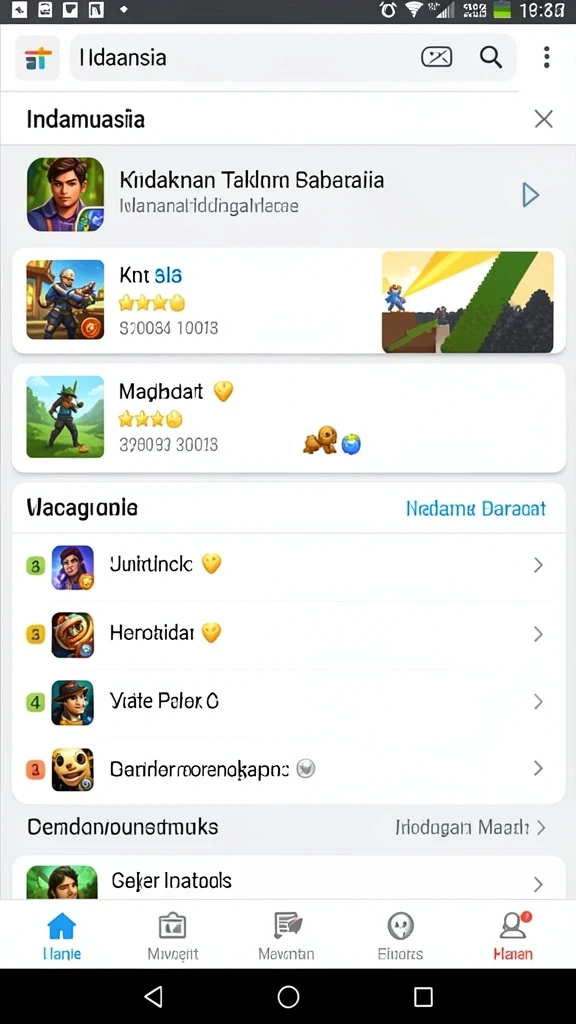Open the Darirlermorenokapnɛ row
The height and width of the screenshot is (1024, 576).
289,769
